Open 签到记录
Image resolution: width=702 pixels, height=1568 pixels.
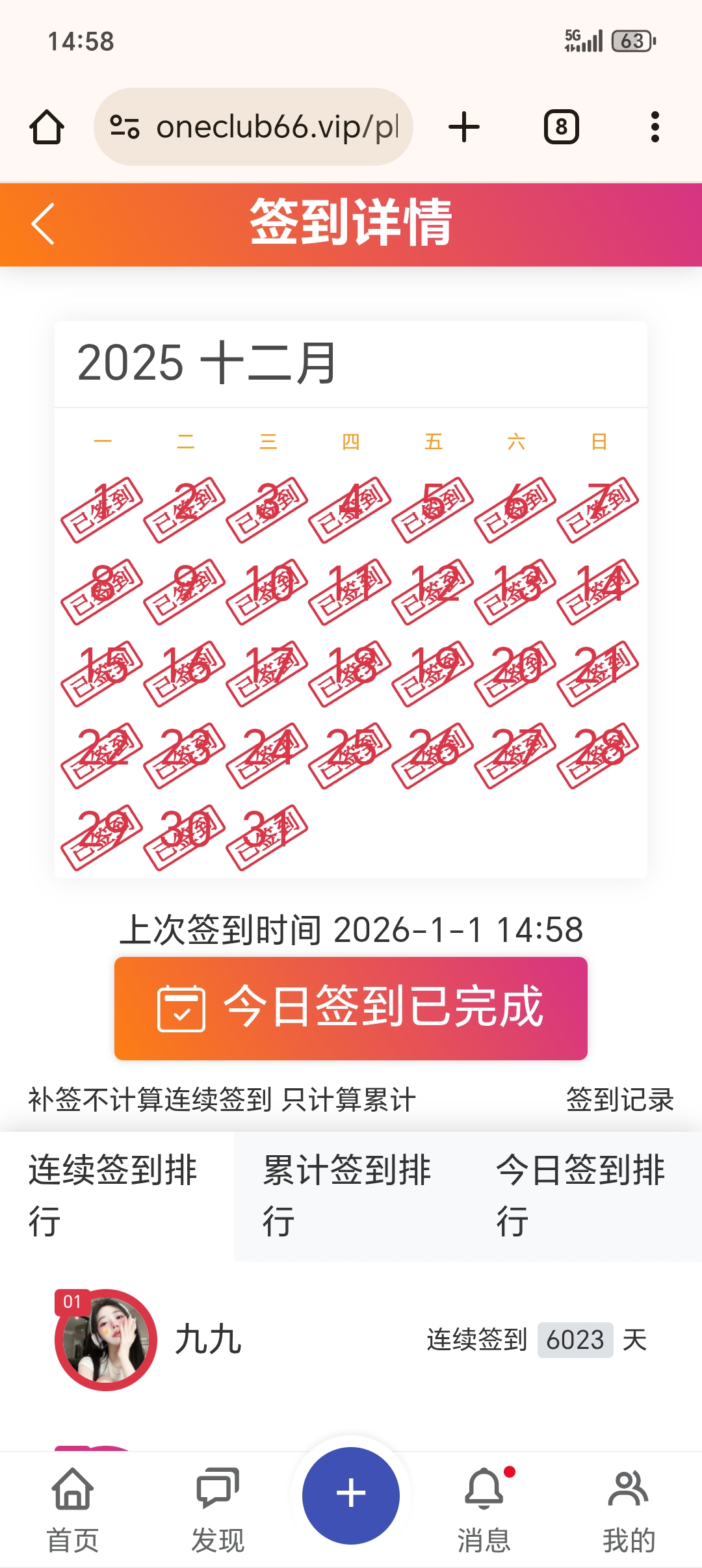619,1100
